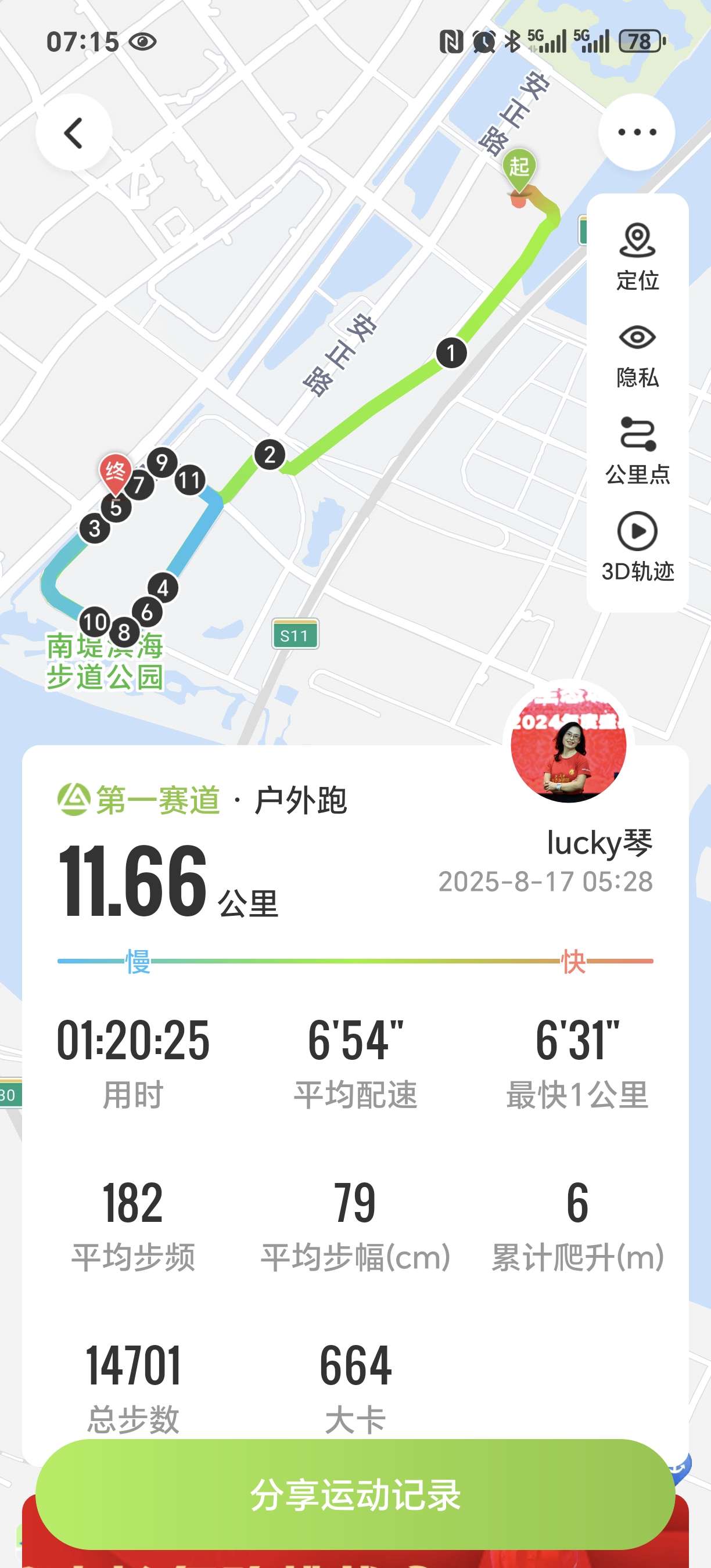
Task: Select kilometer marker 11 near the turn
Action: coord(190,480)
